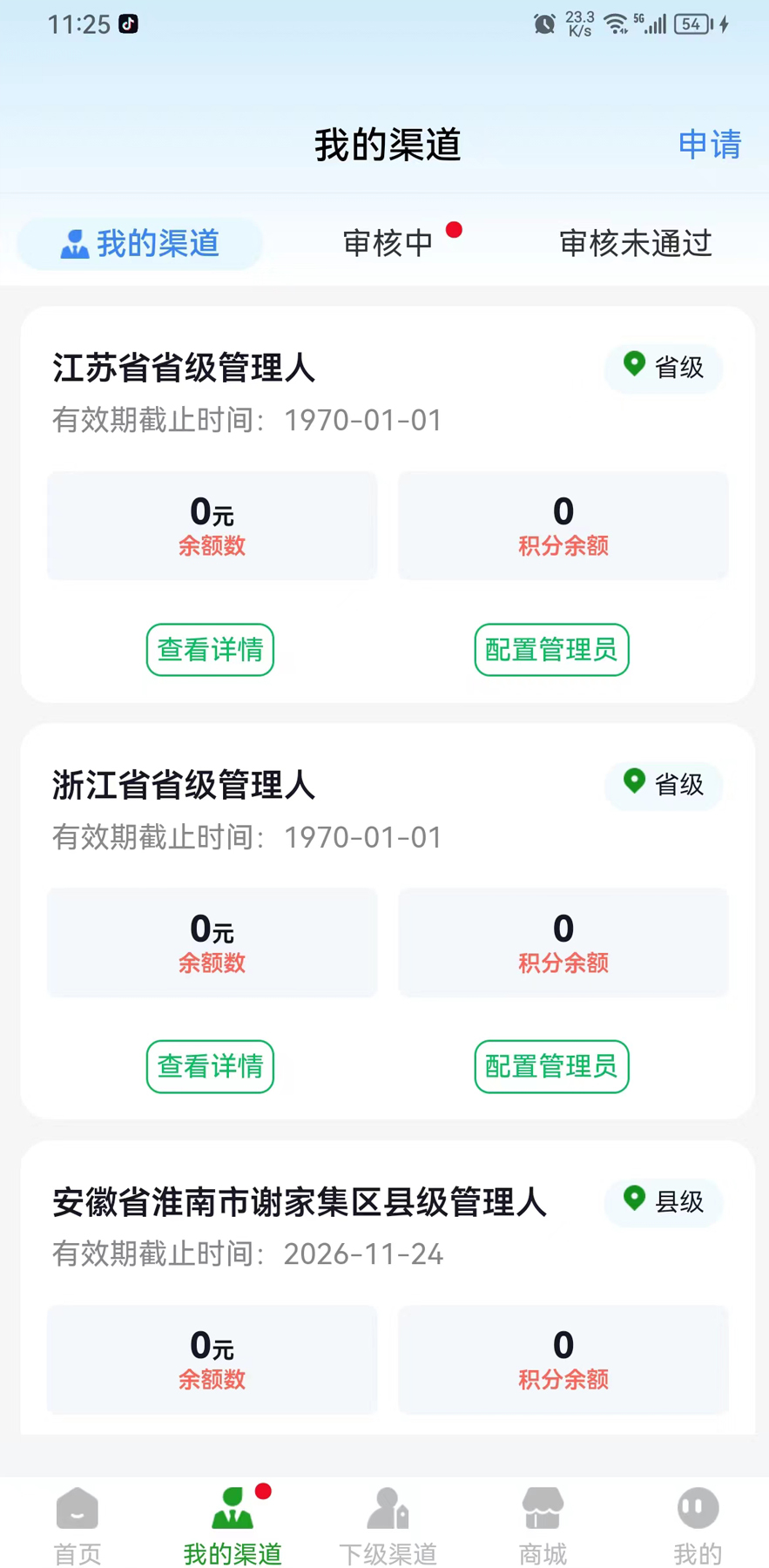Tap the 余额数 balance box of 浙江省

(212, 943)
